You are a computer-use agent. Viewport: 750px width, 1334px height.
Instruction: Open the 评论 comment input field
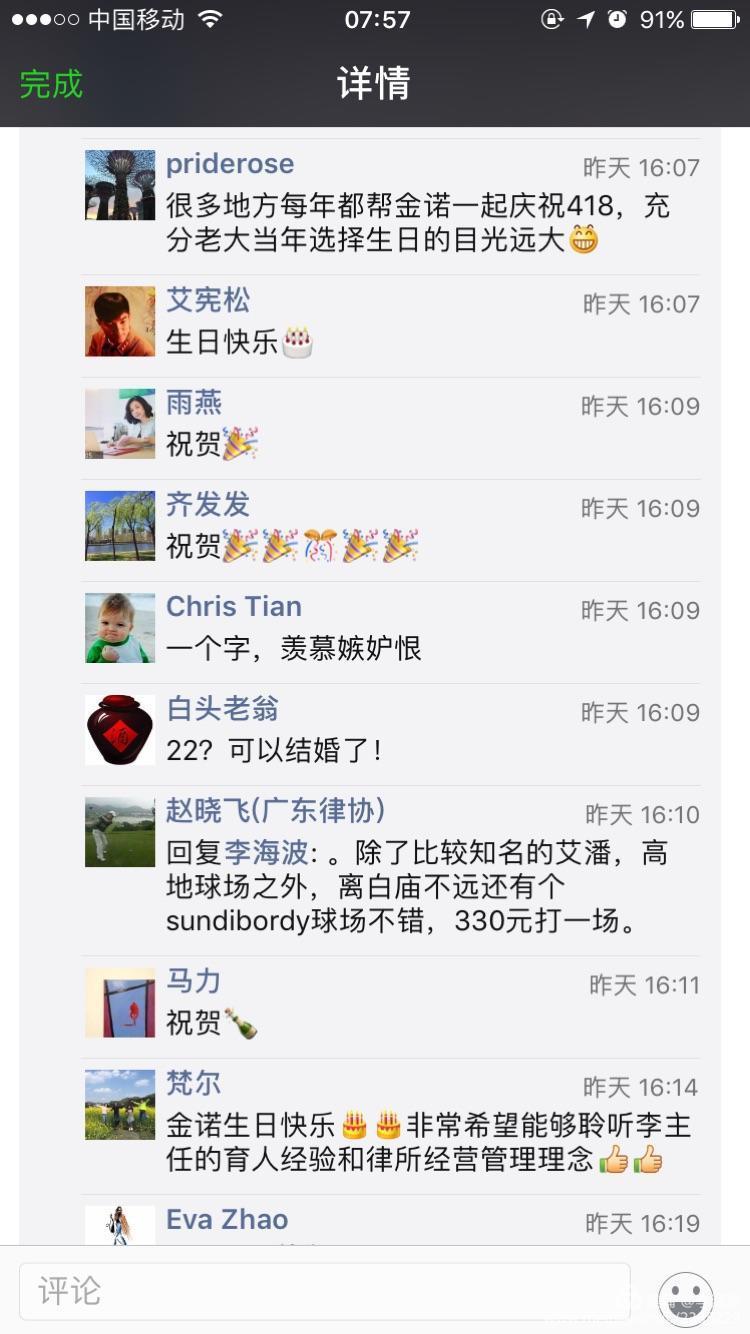[324, 1291]
